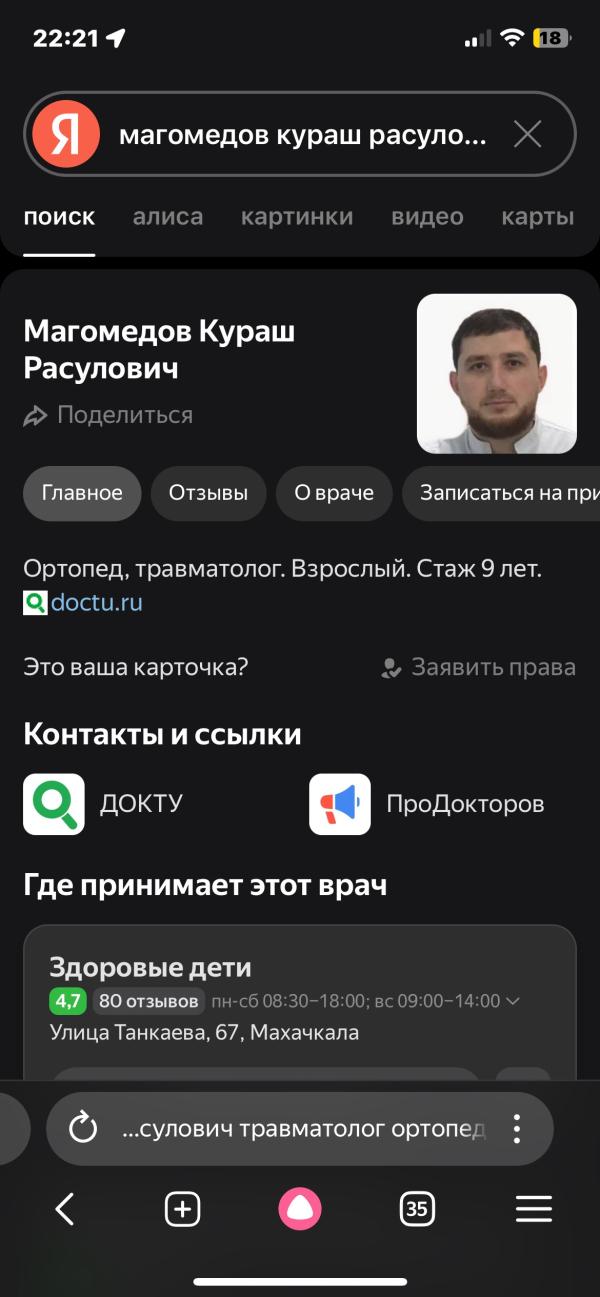Viewport: 600px width, 1297px height.
Task: Go to the карты tab
Action: tap(537, 217)
